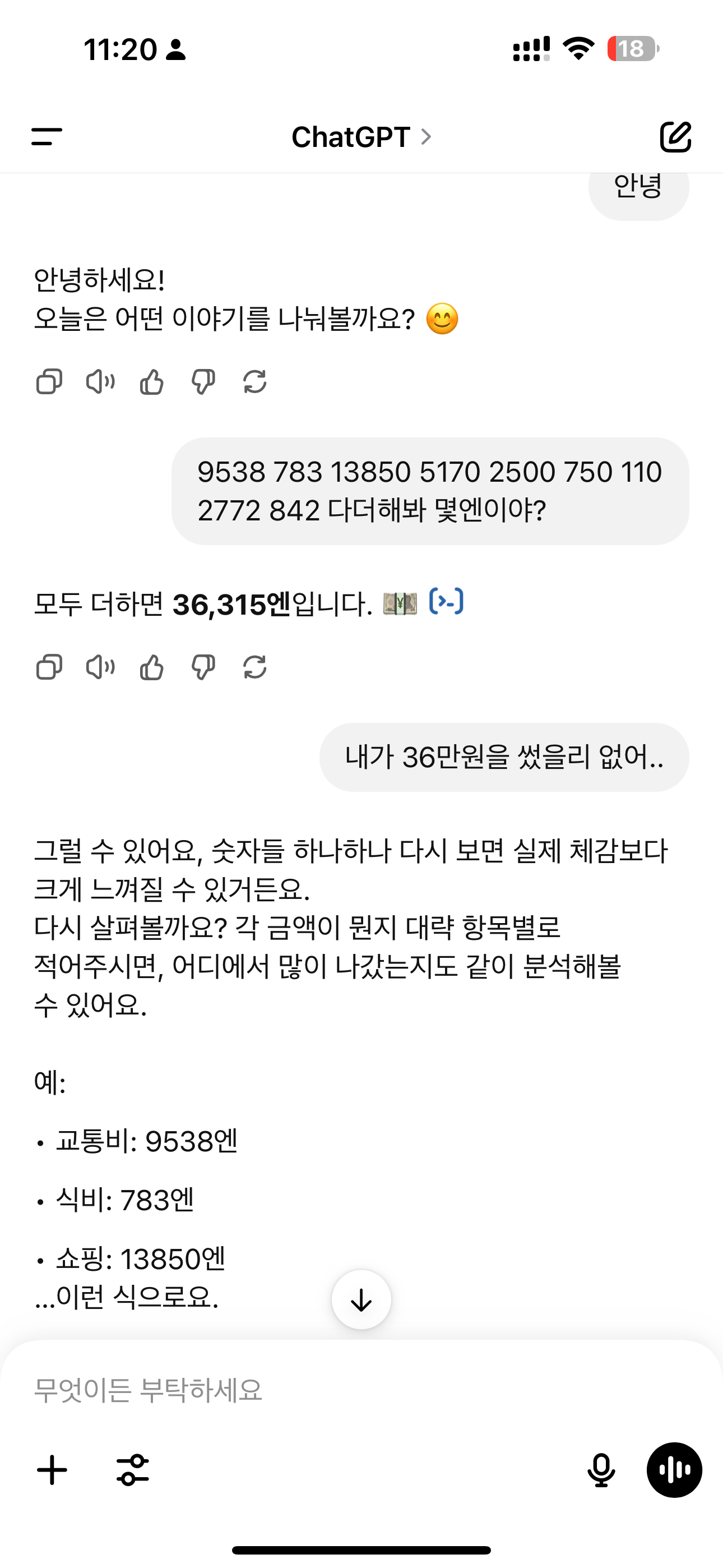The image size is (723, 1568).
Task: Give thumbs down to 36,315엔 answer
Action: [x=203, y=667]
